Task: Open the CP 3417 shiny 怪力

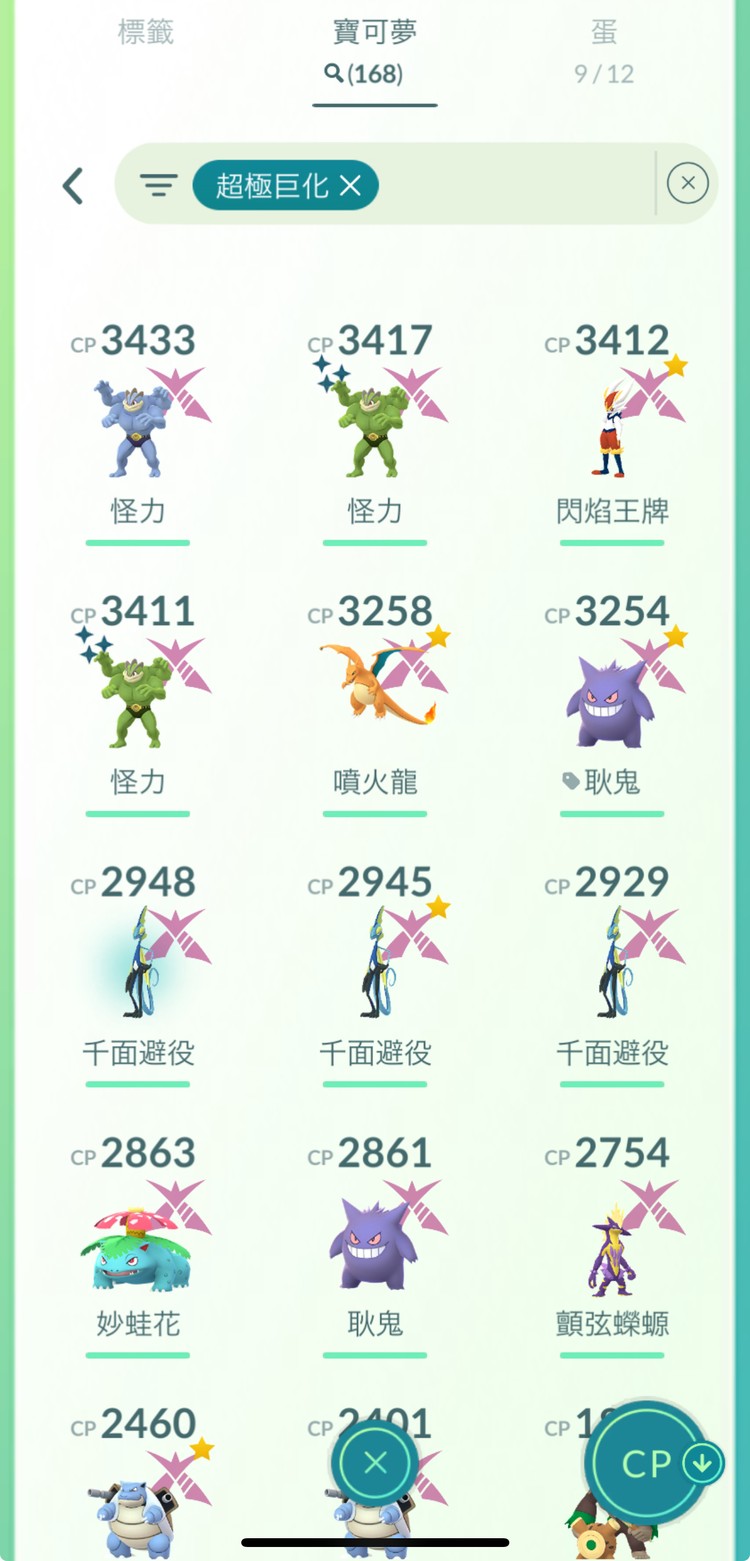Action: click(x=375, y=425)
